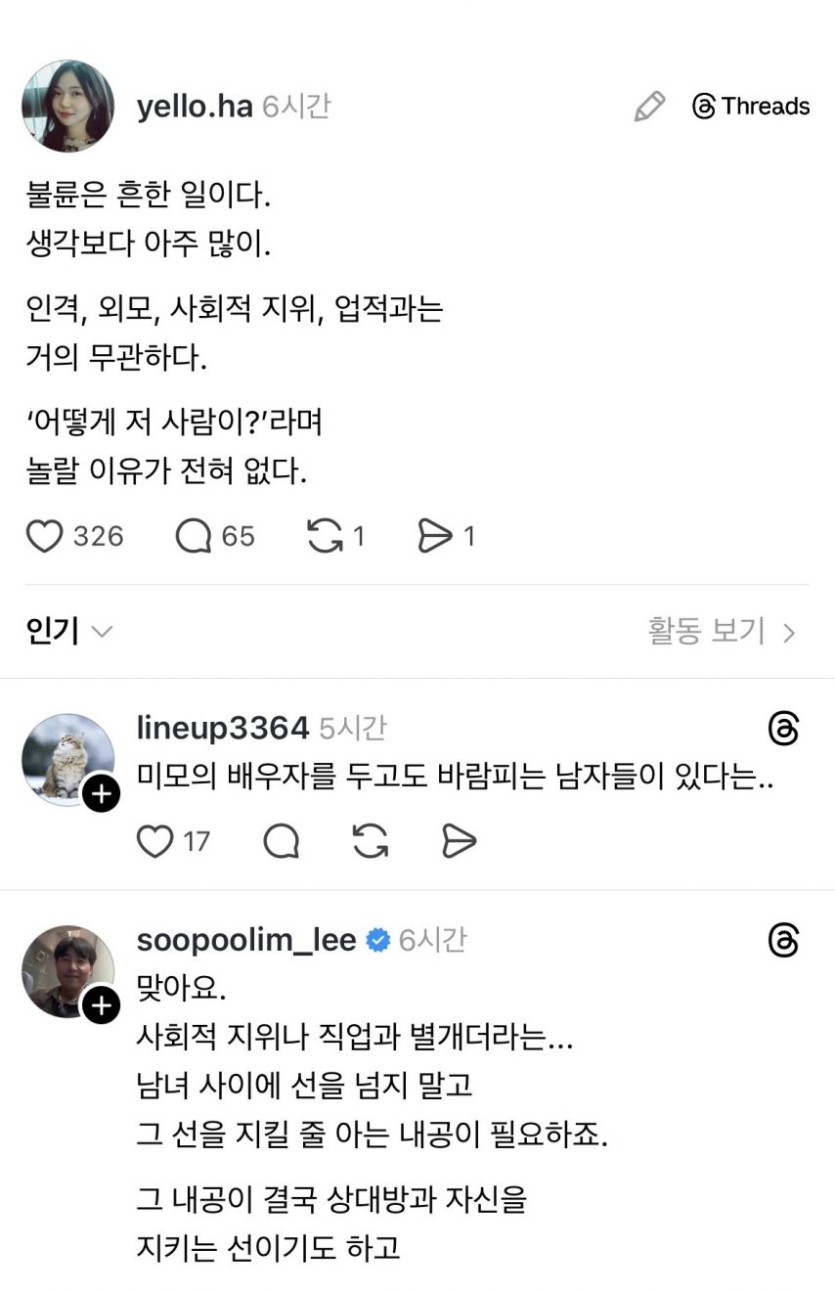Open comments on the yello.ha post
The width and height of the screenshot is (835, 1292).
pos(193,537)
